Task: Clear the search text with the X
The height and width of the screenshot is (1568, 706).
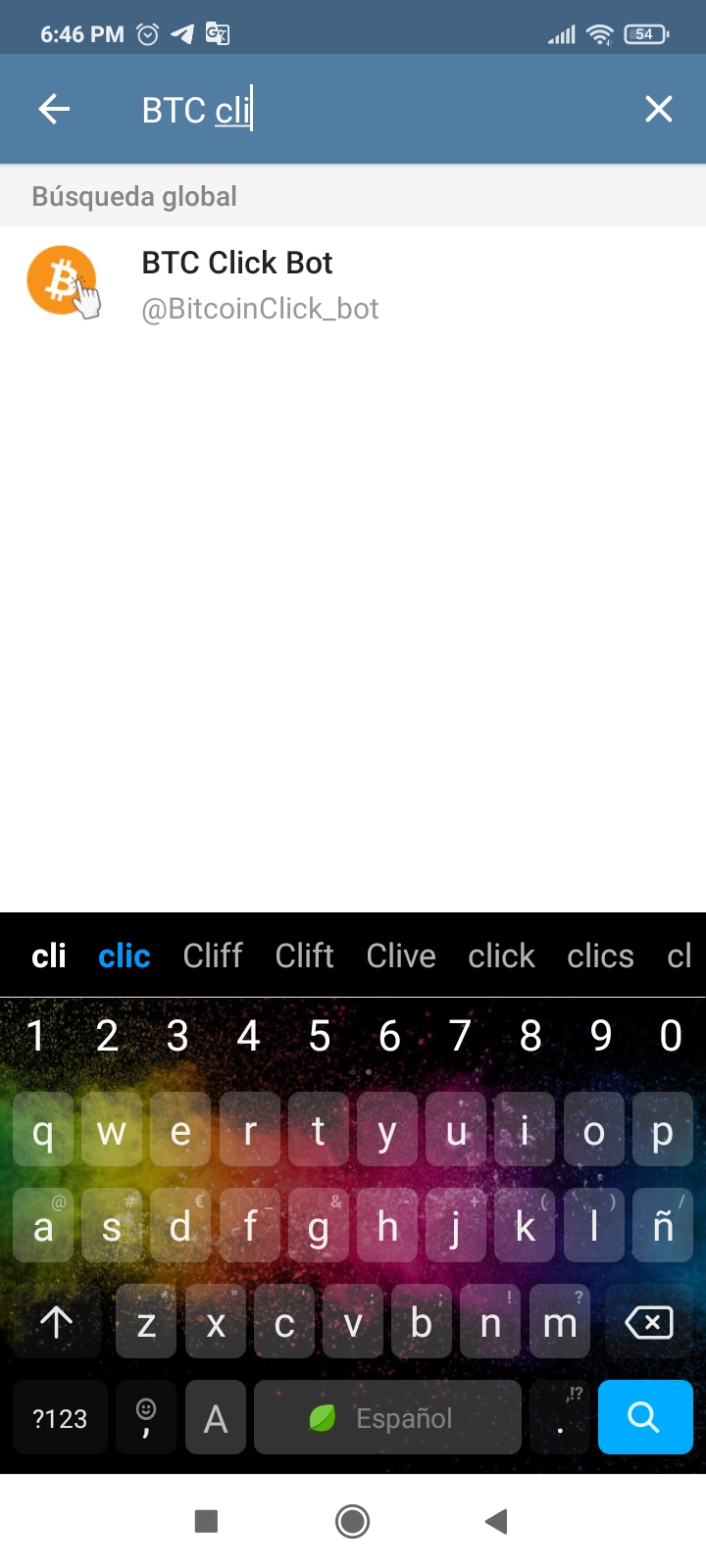Action: click(x=659, y=109)
